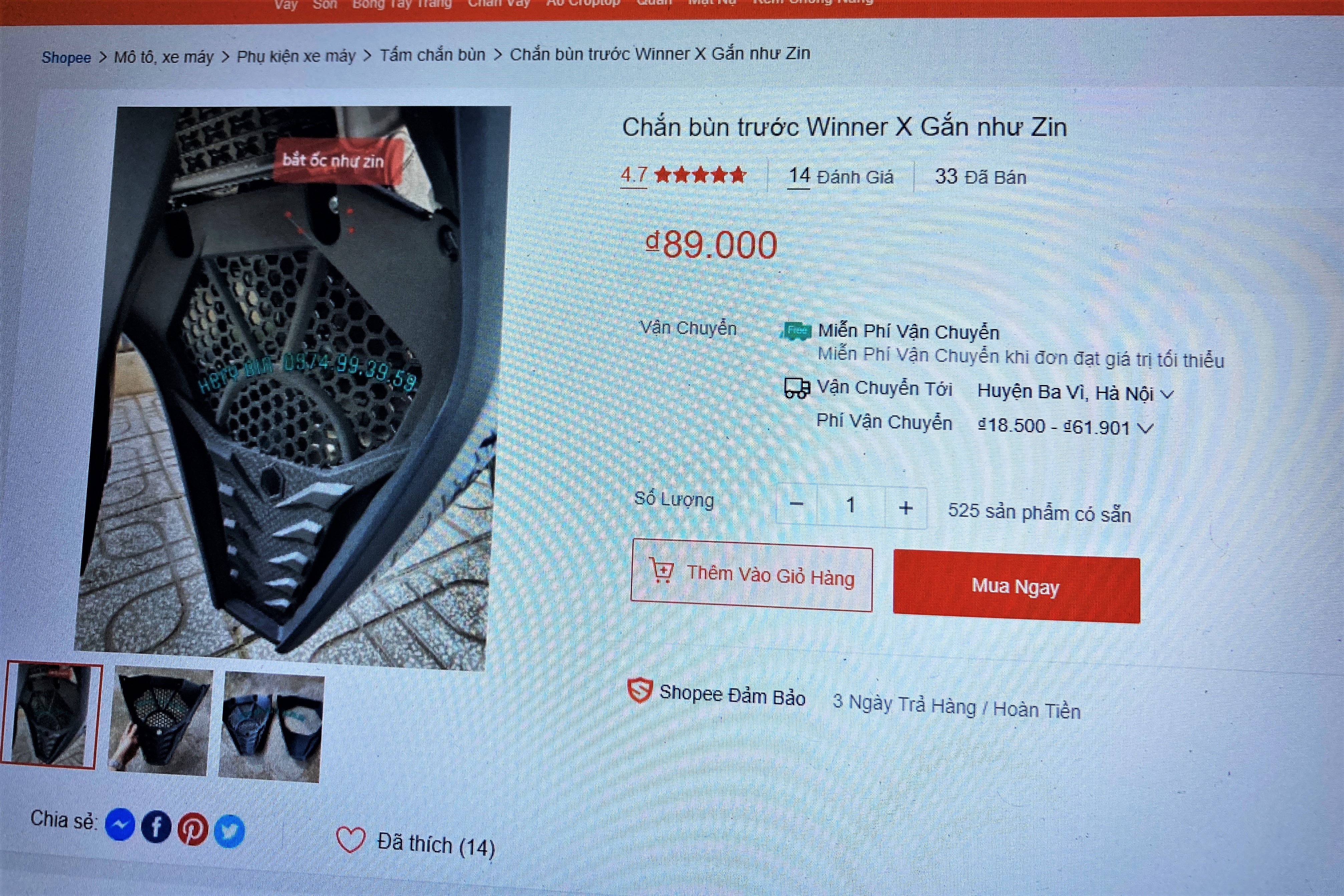Tap Thêm Vào Giỏ Hàng
1344x896 pixels.
751,574
